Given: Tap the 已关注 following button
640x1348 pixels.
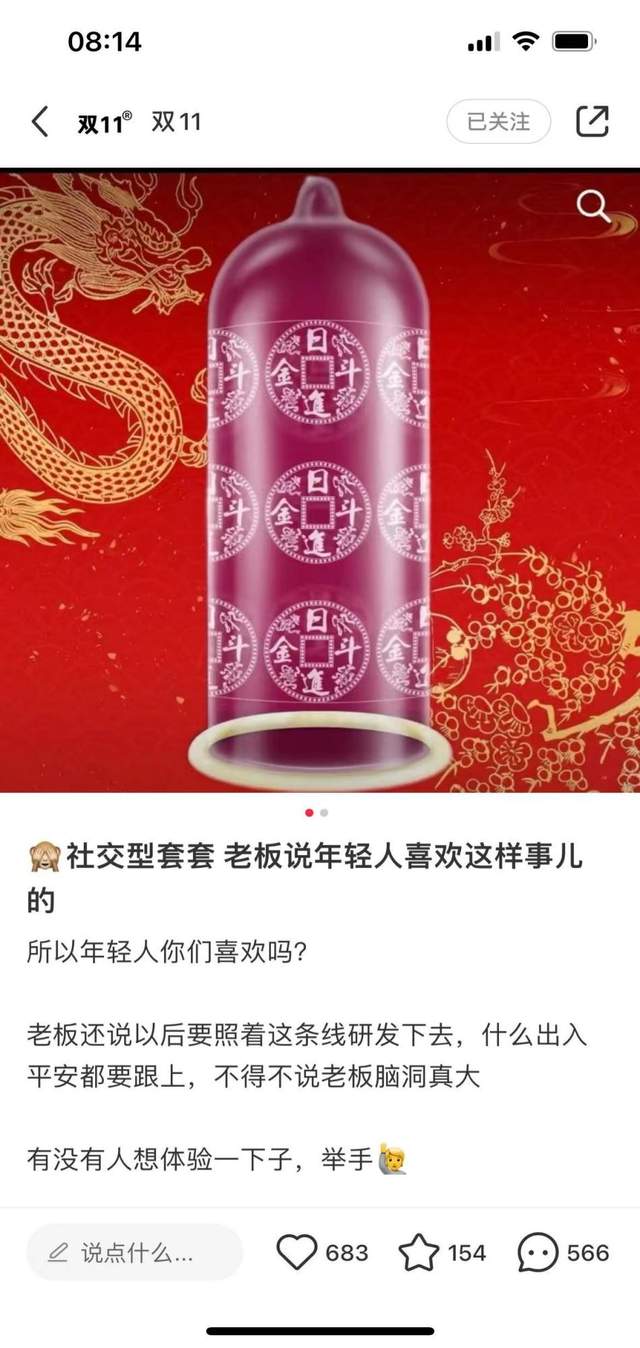Looking at the screenshot, I should tap(499, 122).
